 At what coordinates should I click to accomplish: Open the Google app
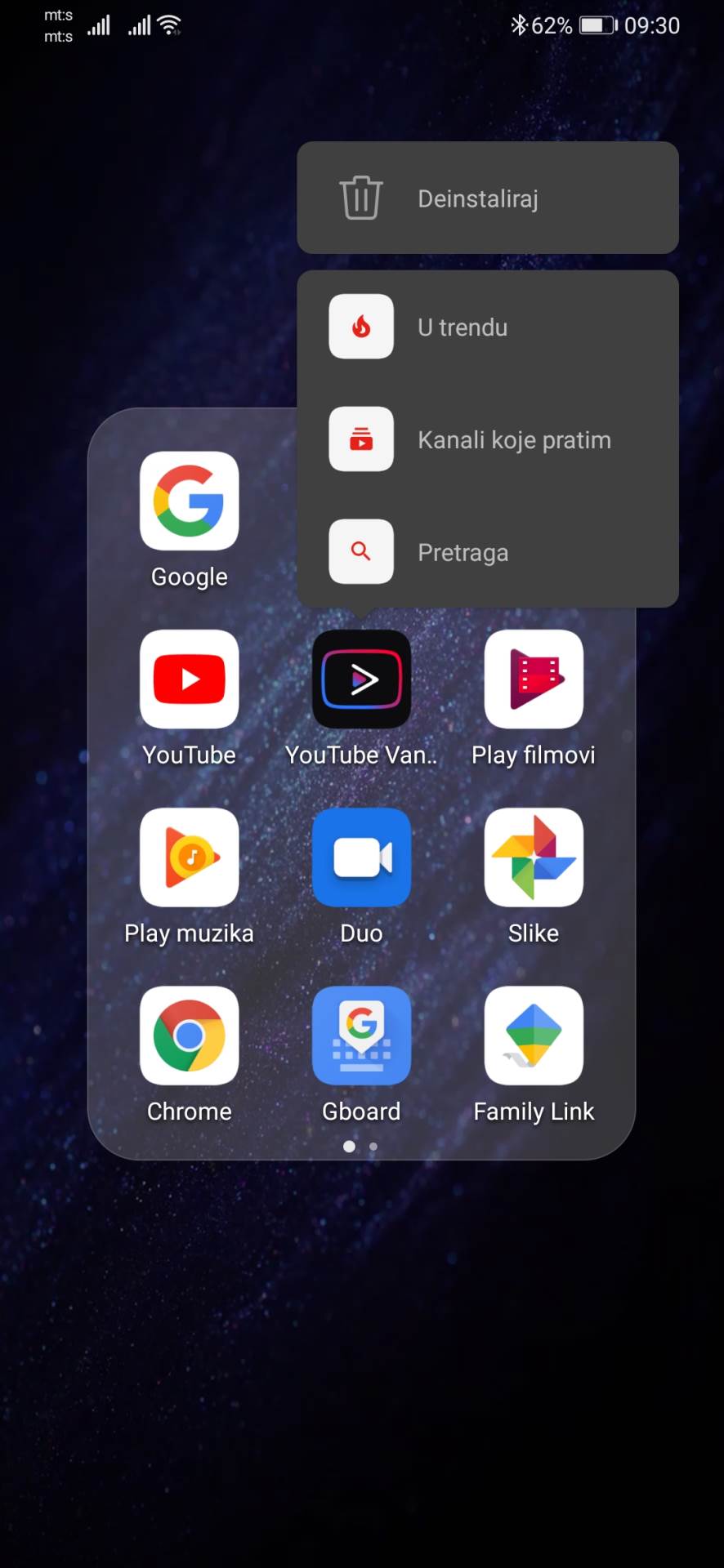click(190, 501)
